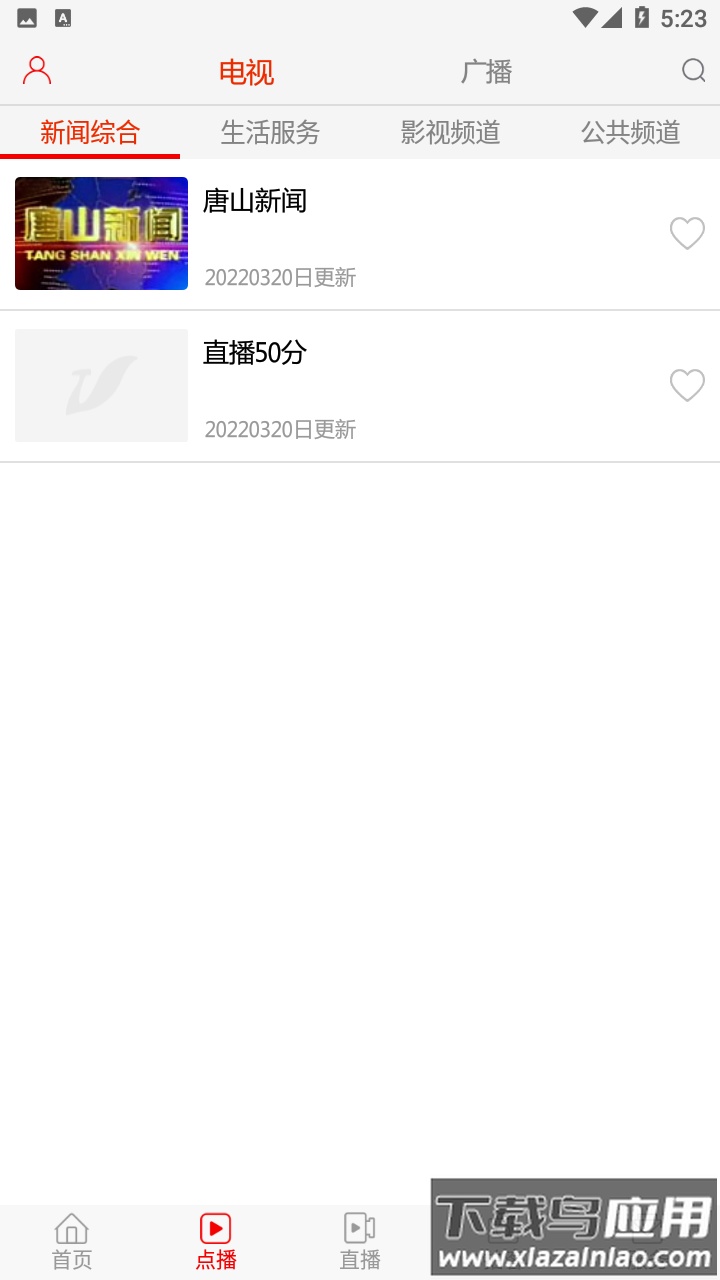Open the 新闻综合 category
720x1280 pixels.
[89, 131]
